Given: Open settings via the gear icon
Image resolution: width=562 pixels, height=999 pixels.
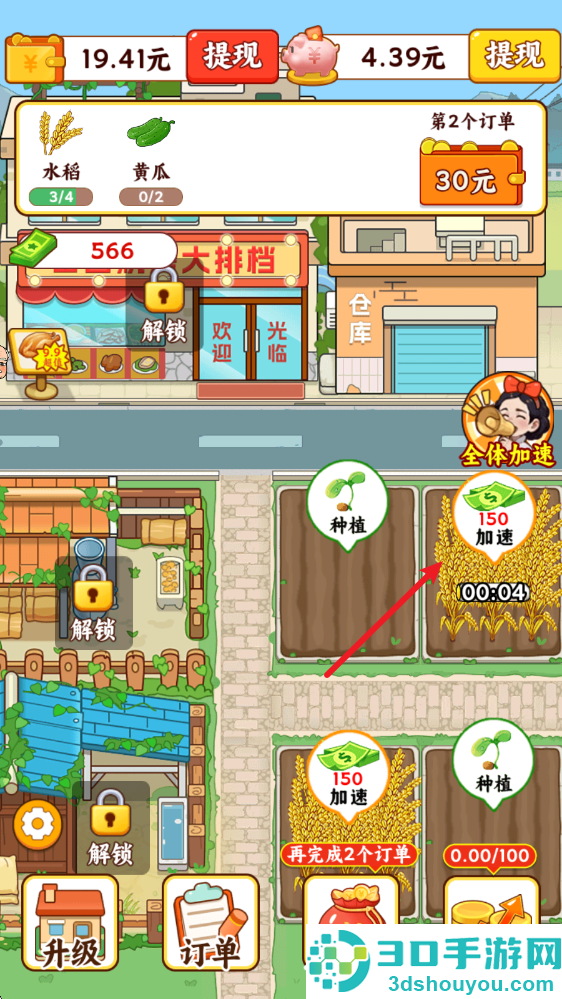Looking at the screenshot, I should click(38, 824).
